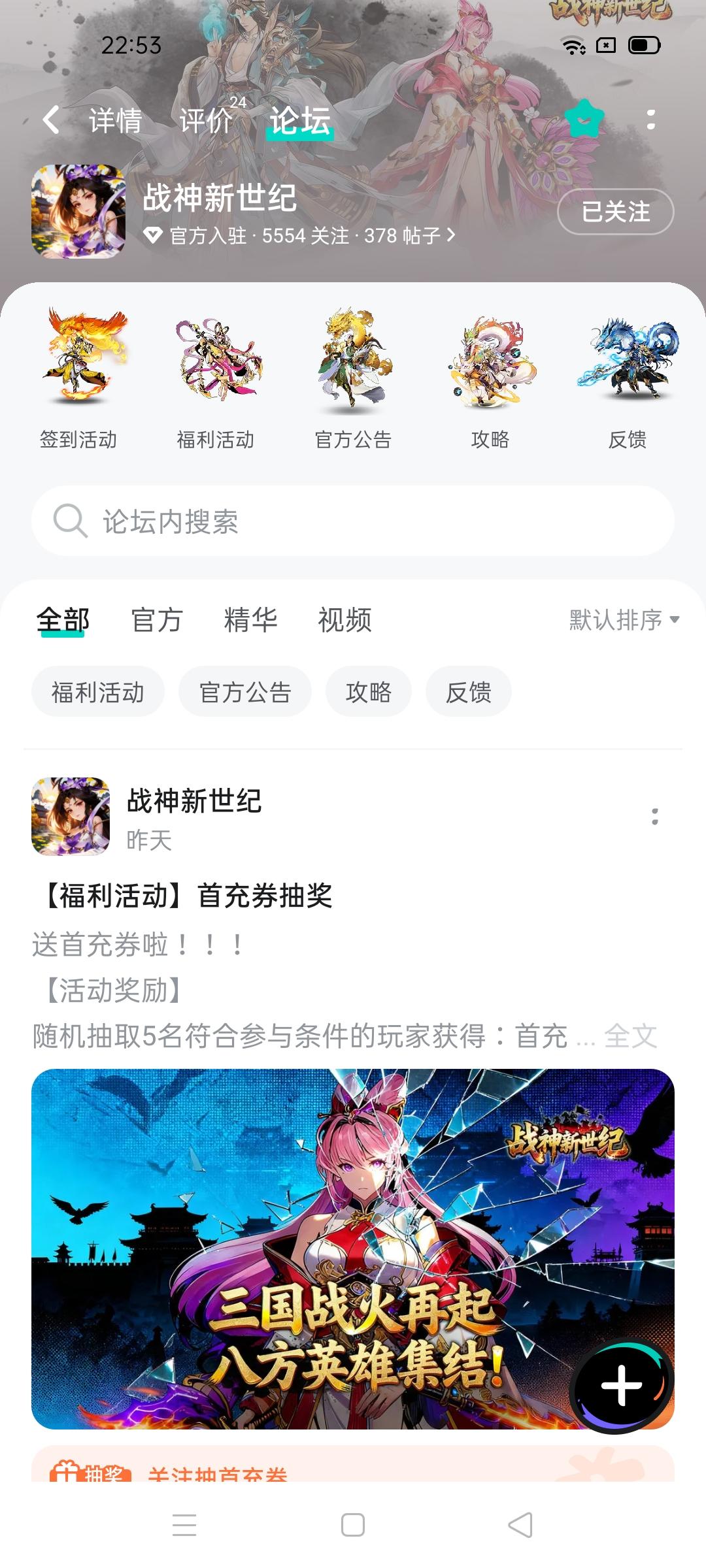
Task: Switch to the 视频 posts tab
Action: tap(345, 619)
